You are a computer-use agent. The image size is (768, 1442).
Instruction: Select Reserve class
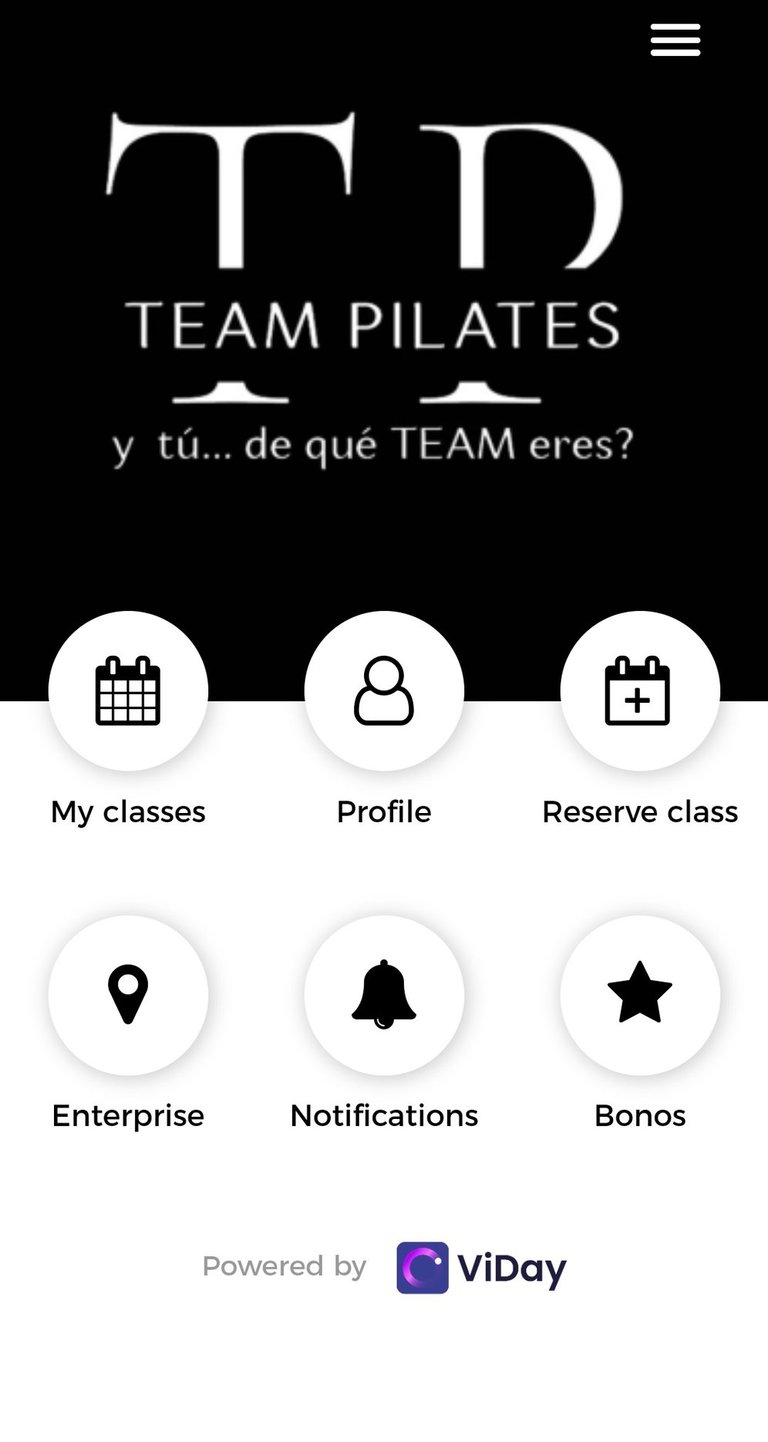pyautogui.click(x=640, y=691)
